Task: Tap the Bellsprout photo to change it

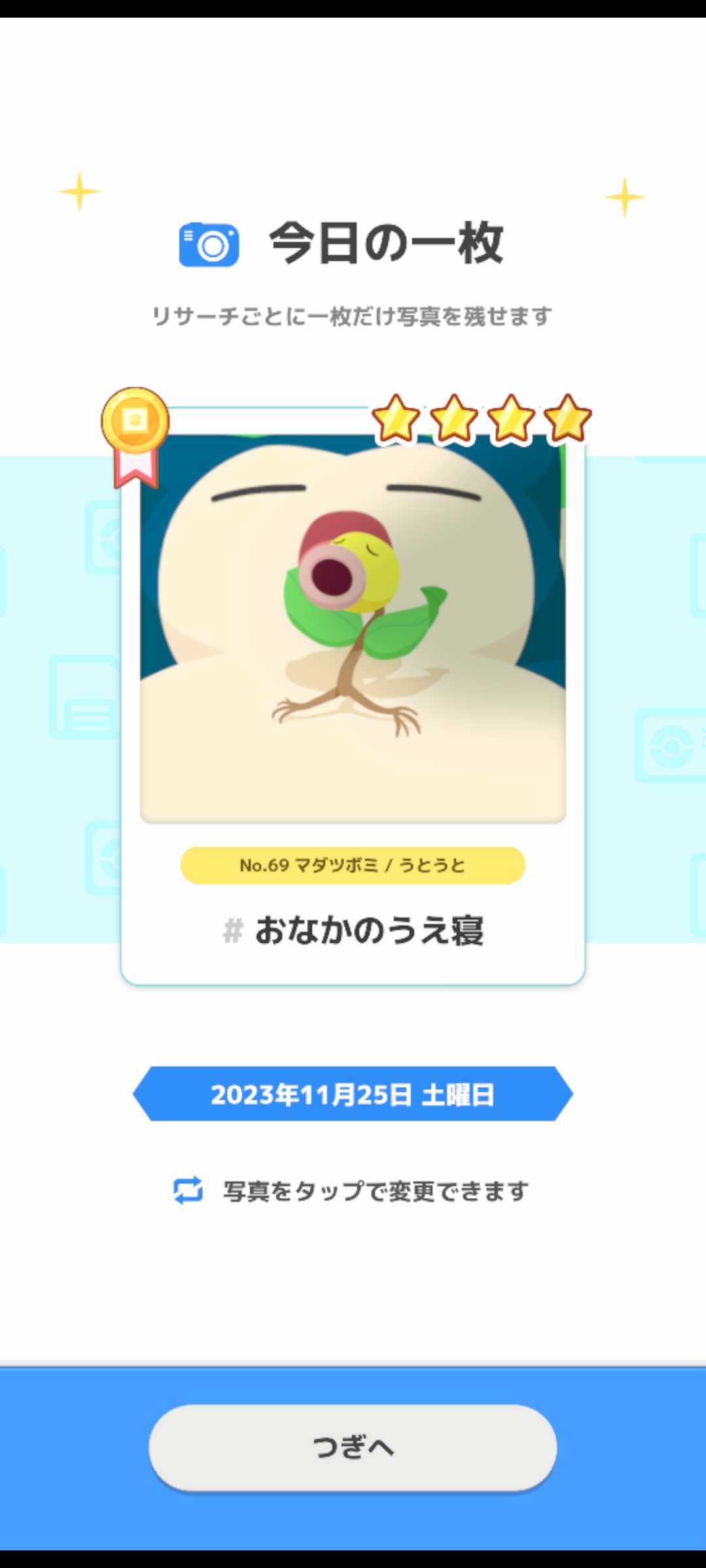Action: pos(353,629)
